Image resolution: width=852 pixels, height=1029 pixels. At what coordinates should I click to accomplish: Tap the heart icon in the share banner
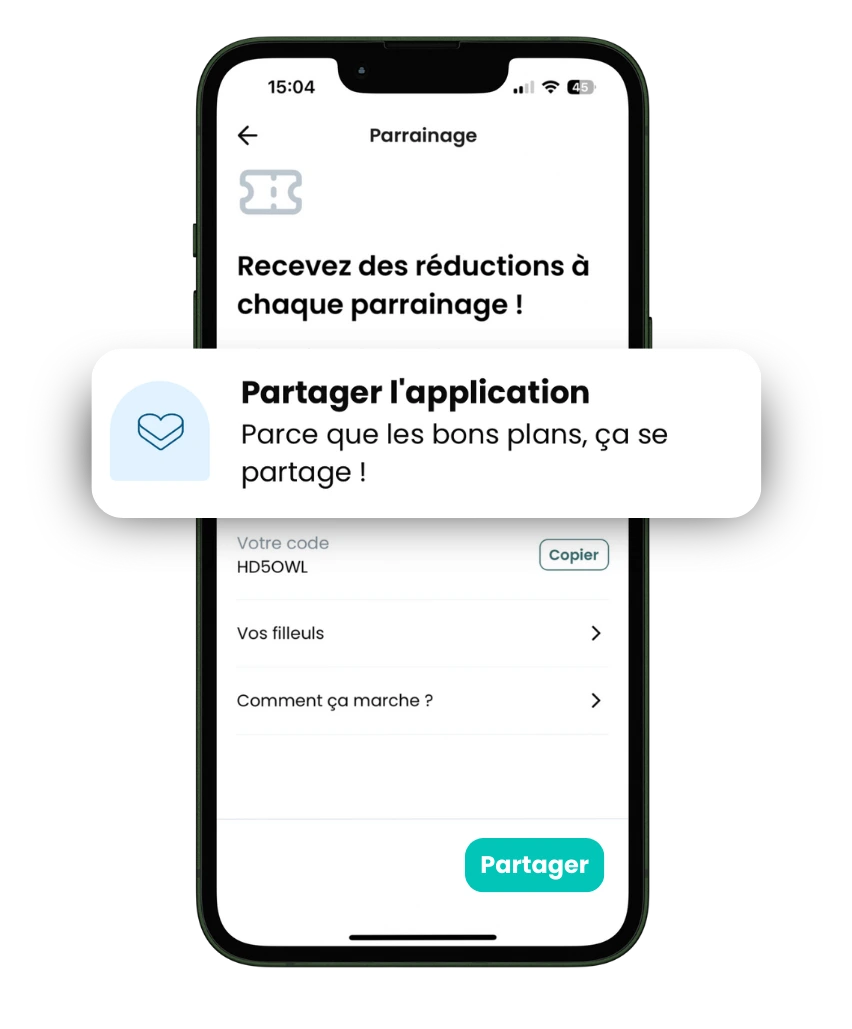click(x=158, y=431)
